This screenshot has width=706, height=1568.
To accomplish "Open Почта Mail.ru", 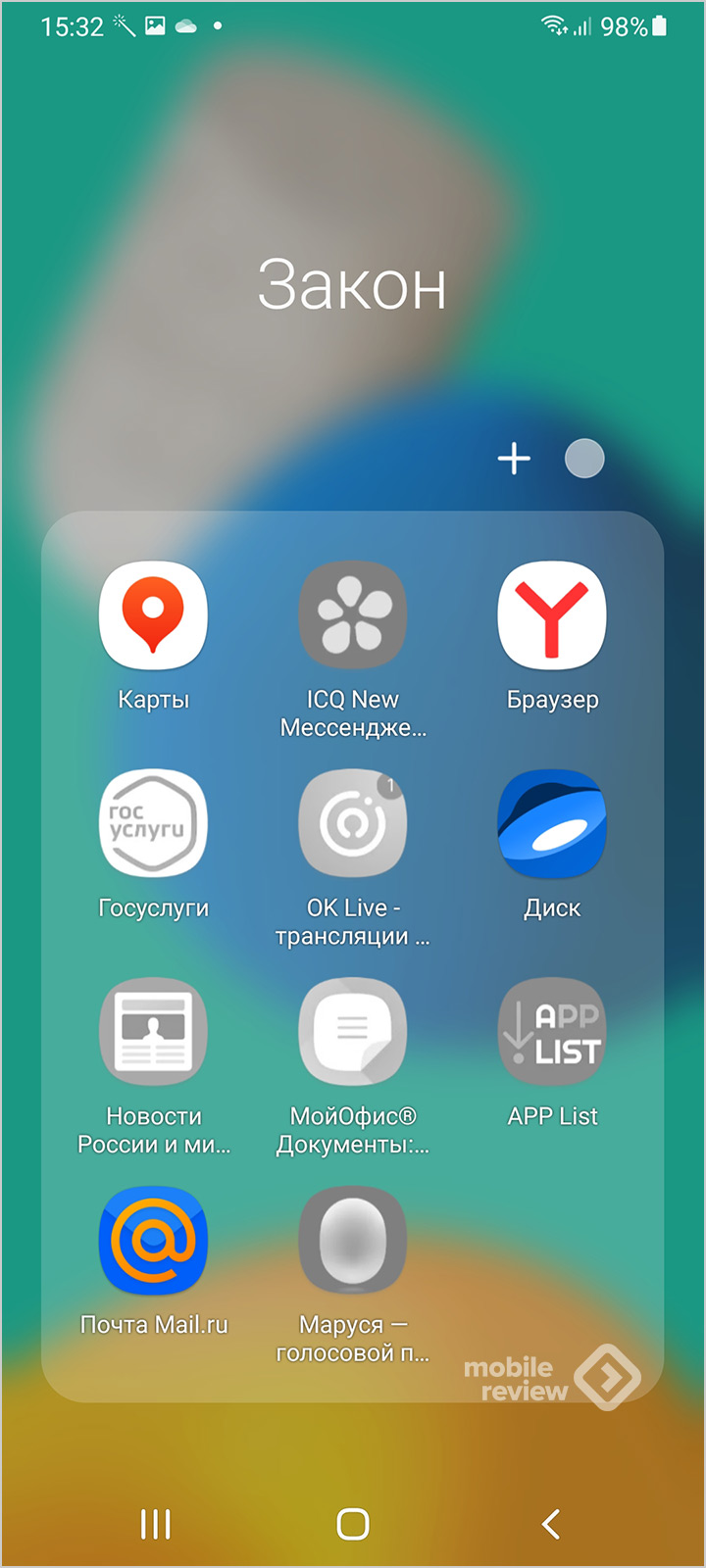I will (x=153, y=1241).
